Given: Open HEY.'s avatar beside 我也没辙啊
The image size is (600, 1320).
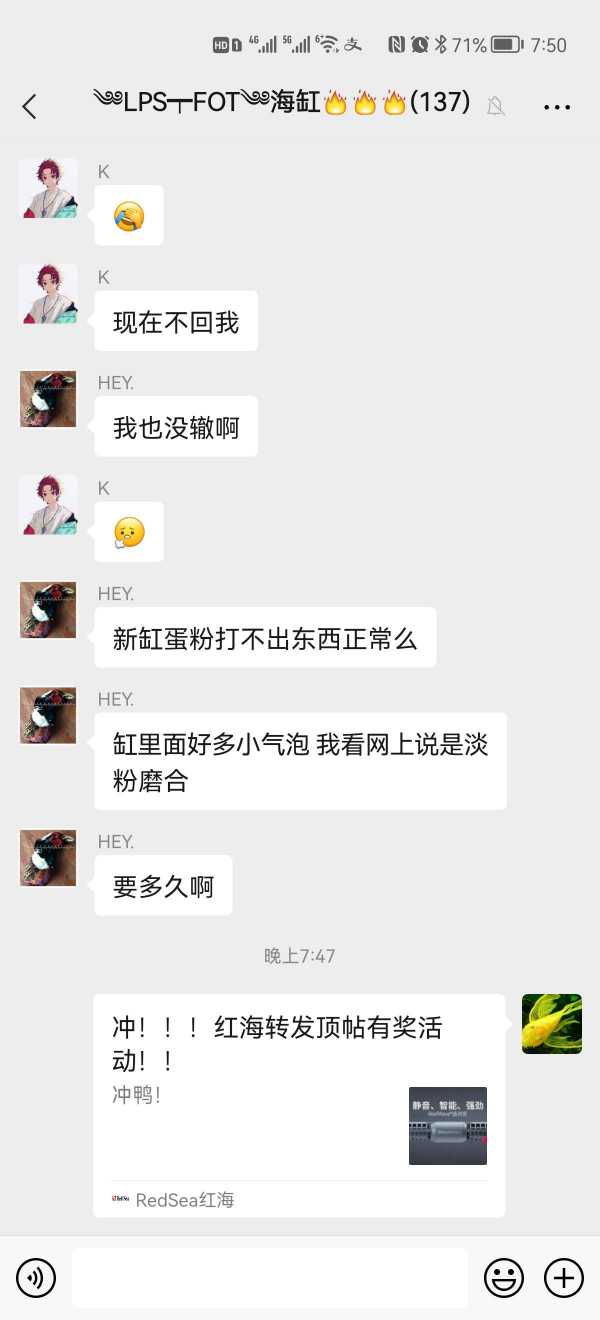Looking at the screenshot, I should (x=48, y=399).
